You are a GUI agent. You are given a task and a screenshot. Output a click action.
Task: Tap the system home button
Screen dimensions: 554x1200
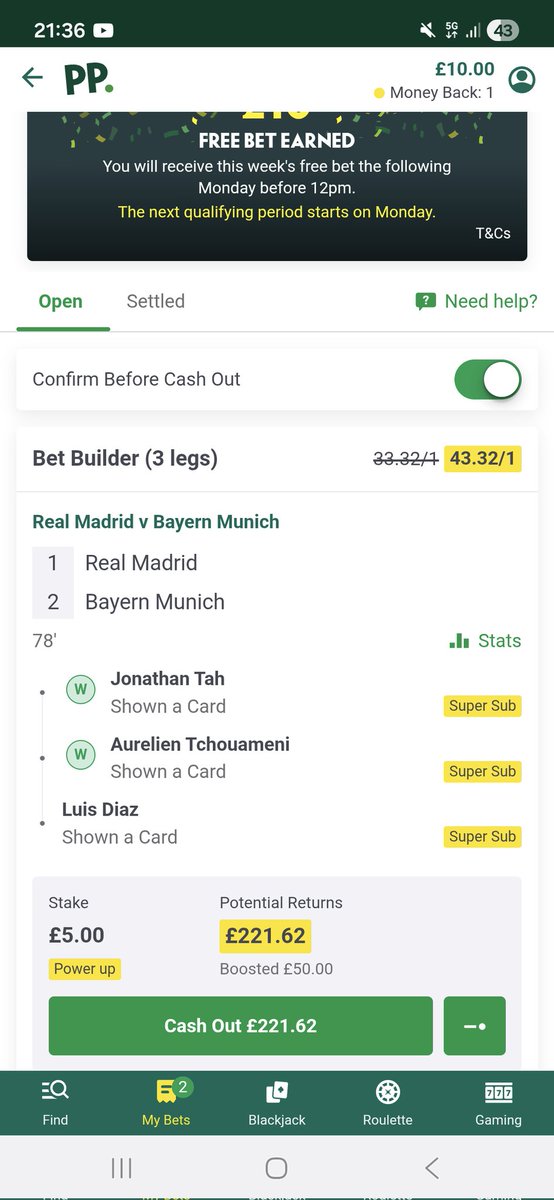[277, 1168]
